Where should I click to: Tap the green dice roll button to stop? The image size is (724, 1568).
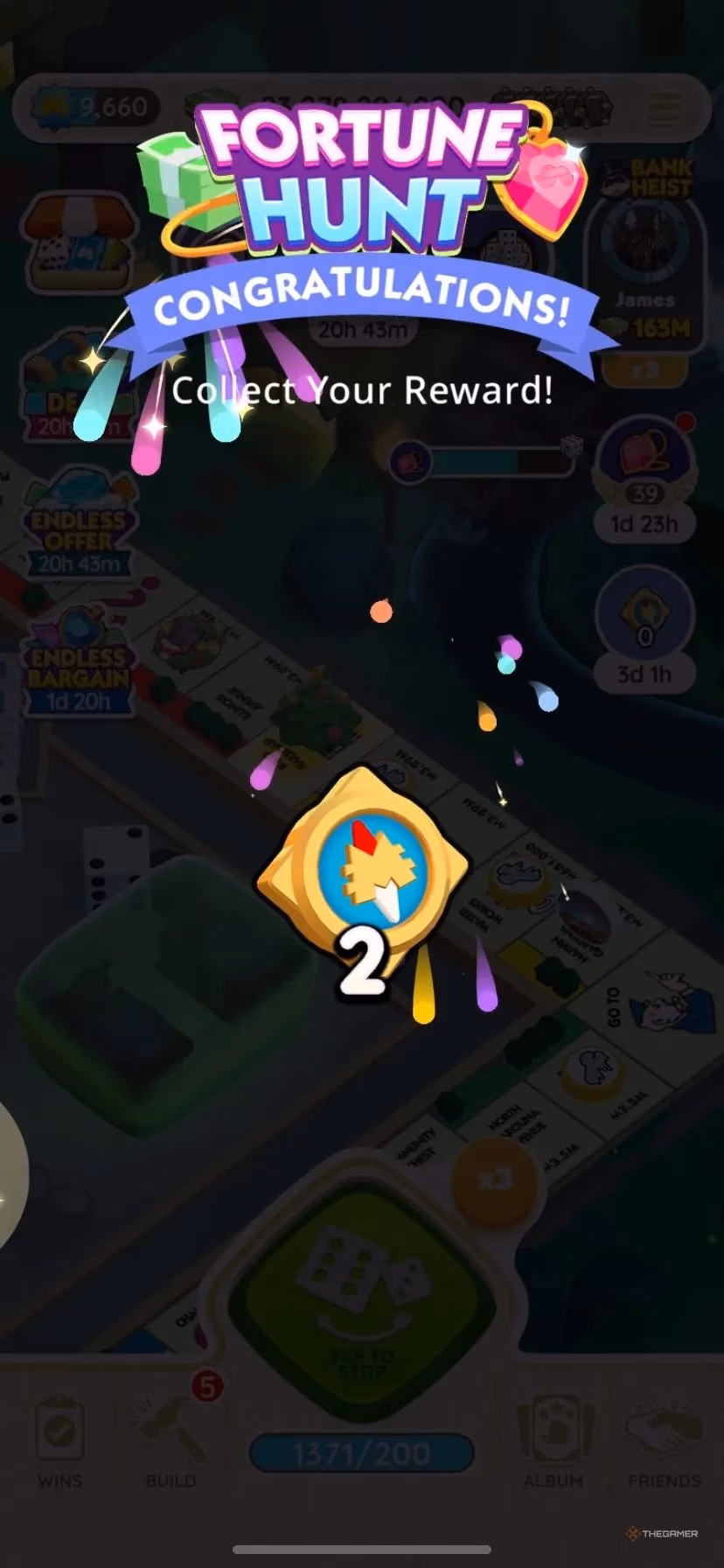tap(362, 1304)
